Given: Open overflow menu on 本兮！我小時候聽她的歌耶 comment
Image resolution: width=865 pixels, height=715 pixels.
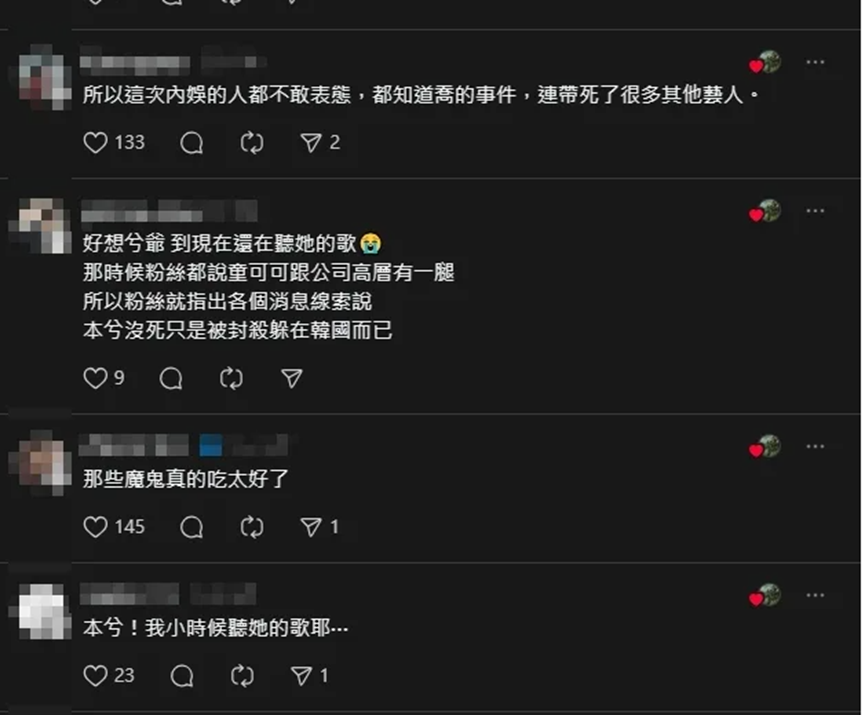Looking at the screenshot, I should pos(815,595).
